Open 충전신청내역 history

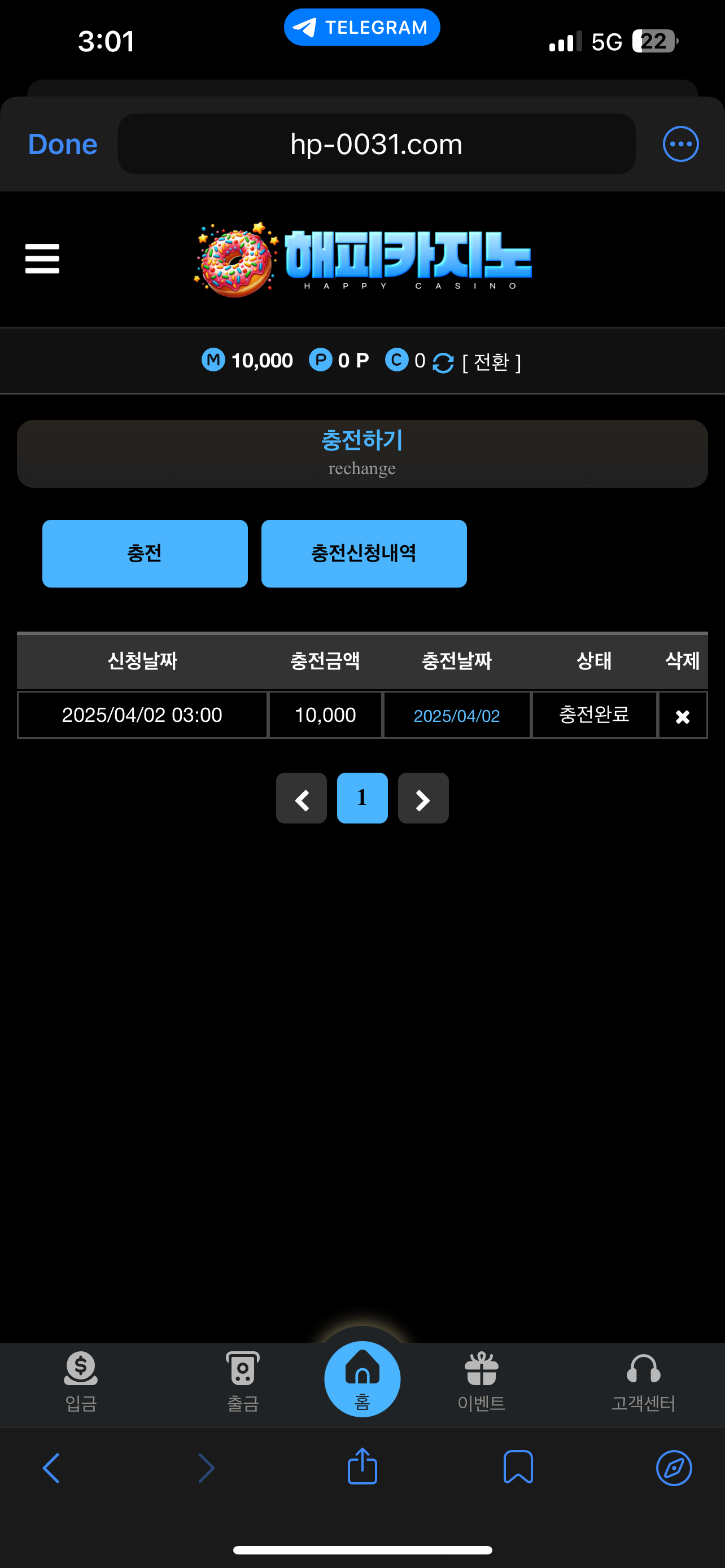click(x=364, y=553)
